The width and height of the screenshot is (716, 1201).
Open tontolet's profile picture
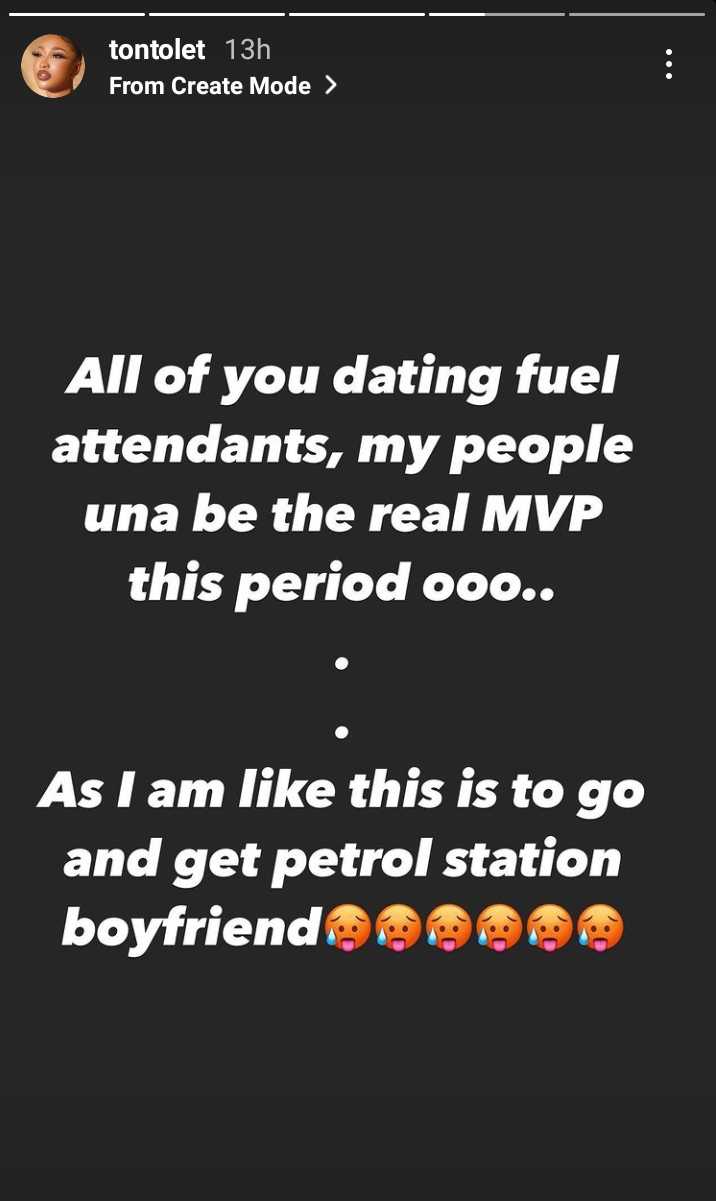[x=52, y=66]
